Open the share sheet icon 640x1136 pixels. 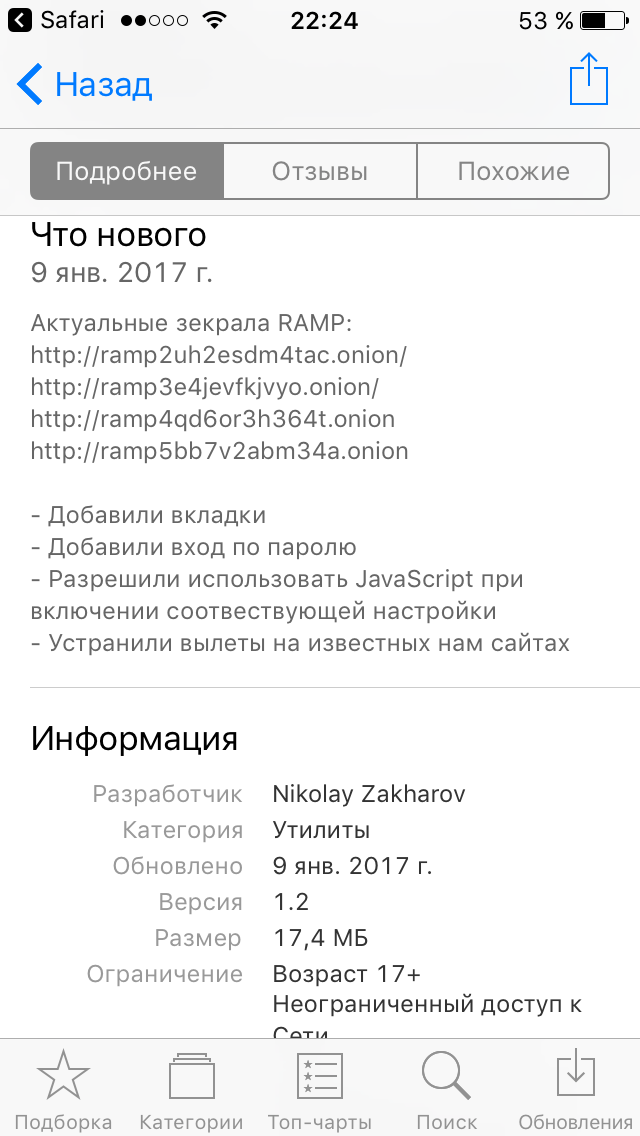588,80
